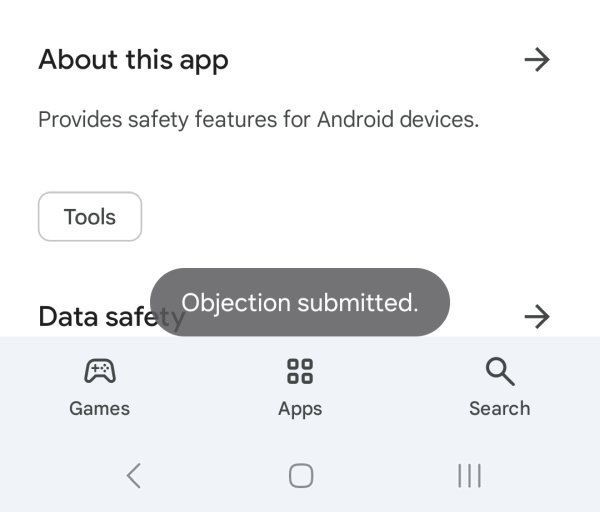Open the Data safety arrow
The width and height of the screenshot is (600, 512).
(537, 317)
